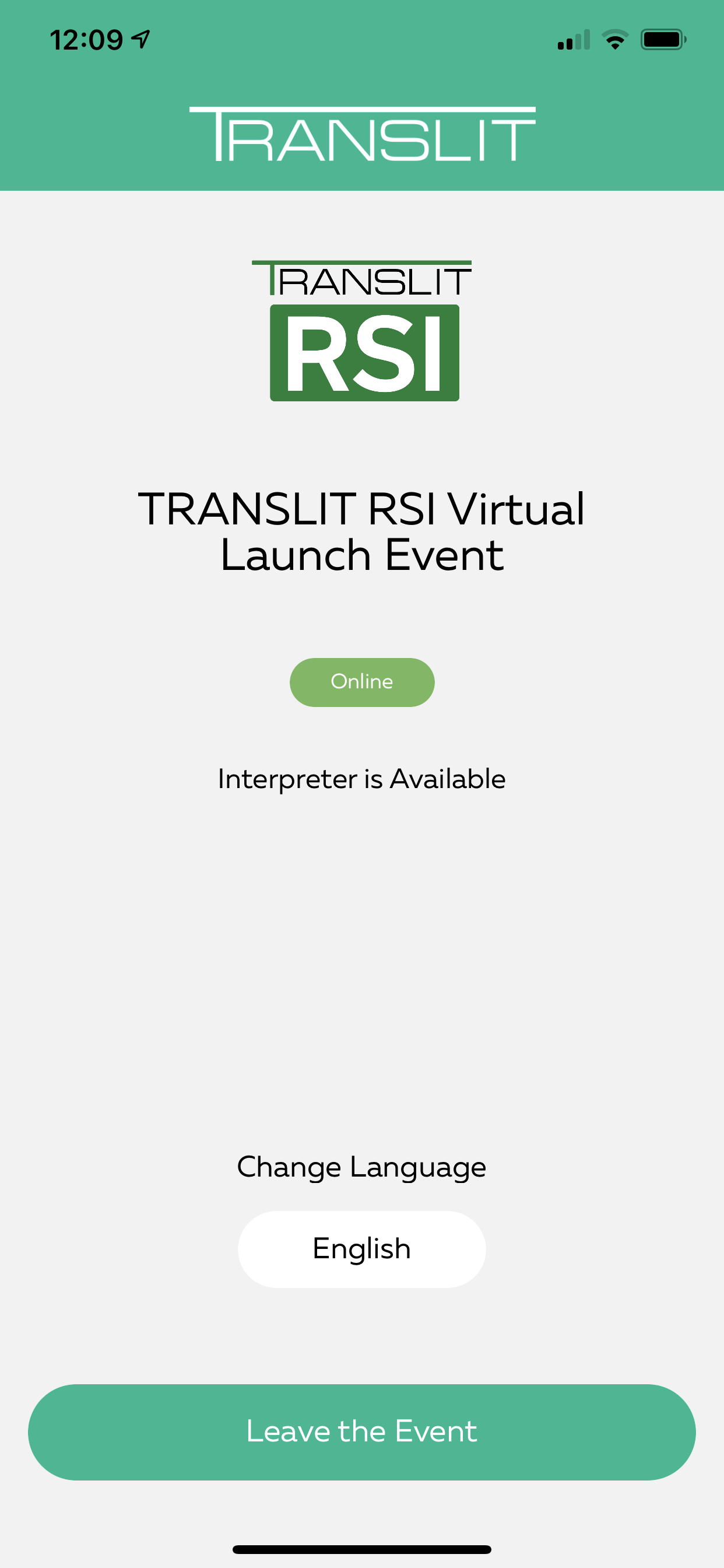
Task: Tap the green RSI box in the logo
Action: 362,353
